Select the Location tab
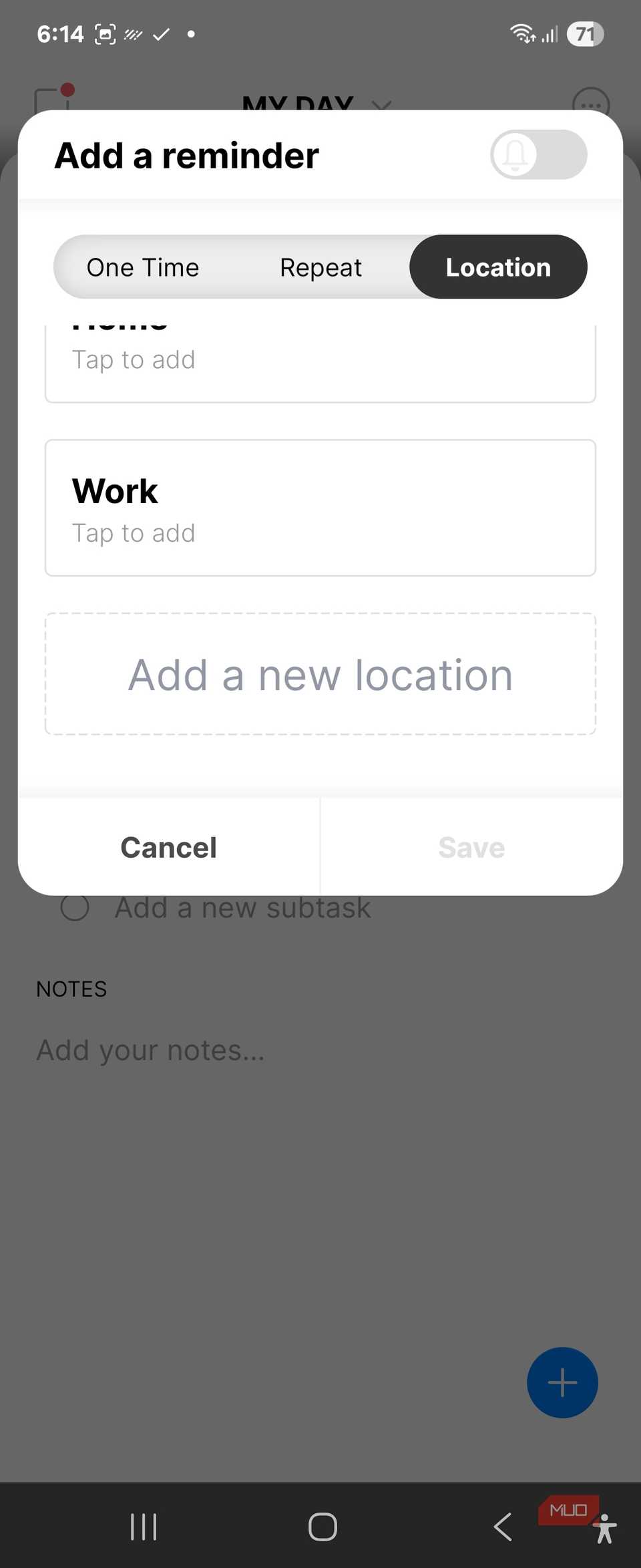 pos(498,267)
